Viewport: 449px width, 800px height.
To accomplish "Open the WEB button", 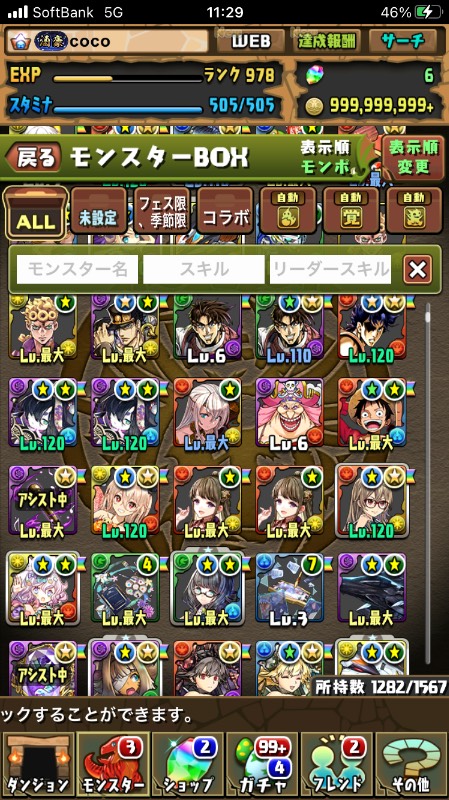I will (251, 42).
